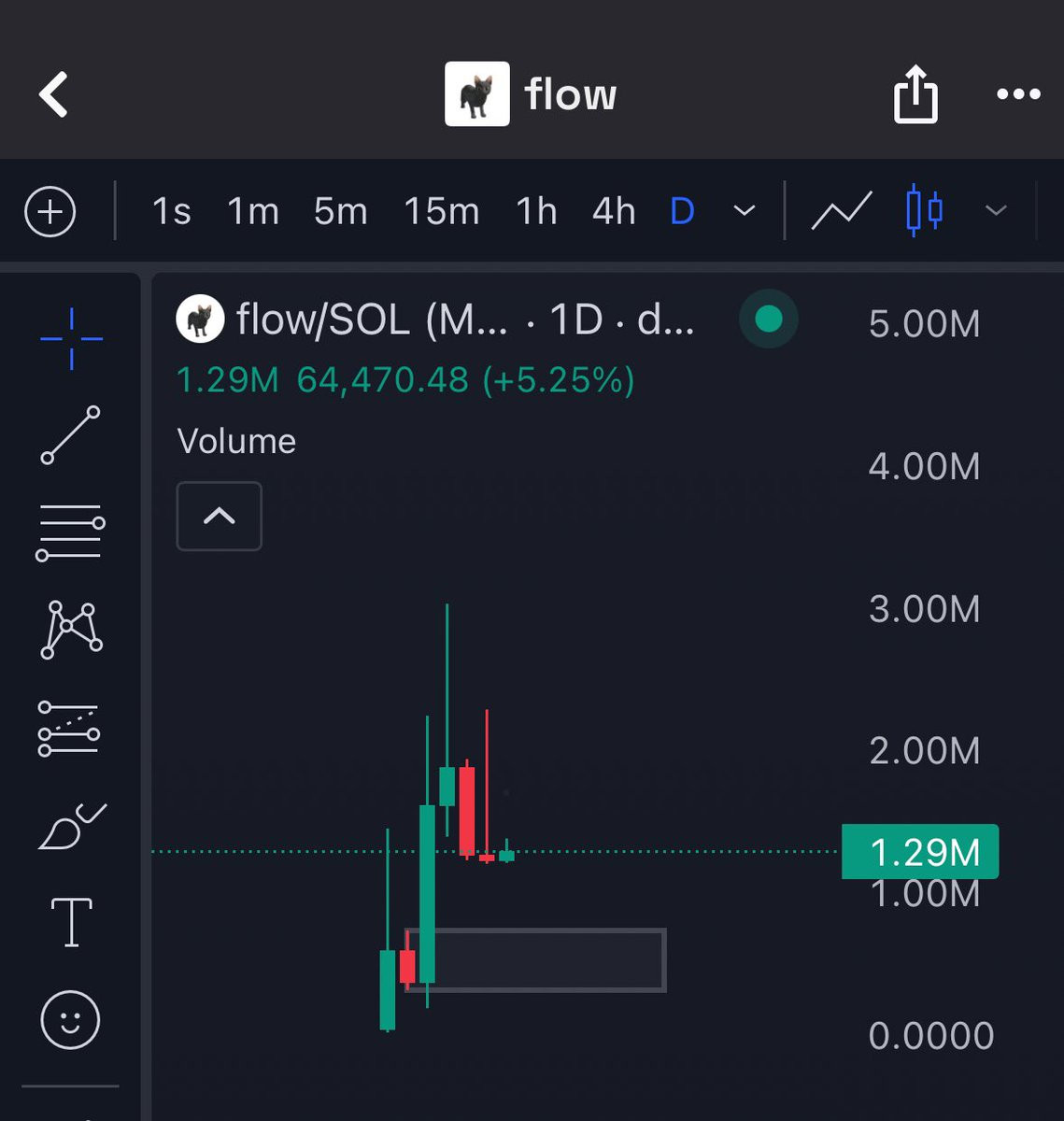Image resolution: width=1064 pixels, height=1121 pixels.
Task: Select the candlestick chart style
Action: (924, 210)
